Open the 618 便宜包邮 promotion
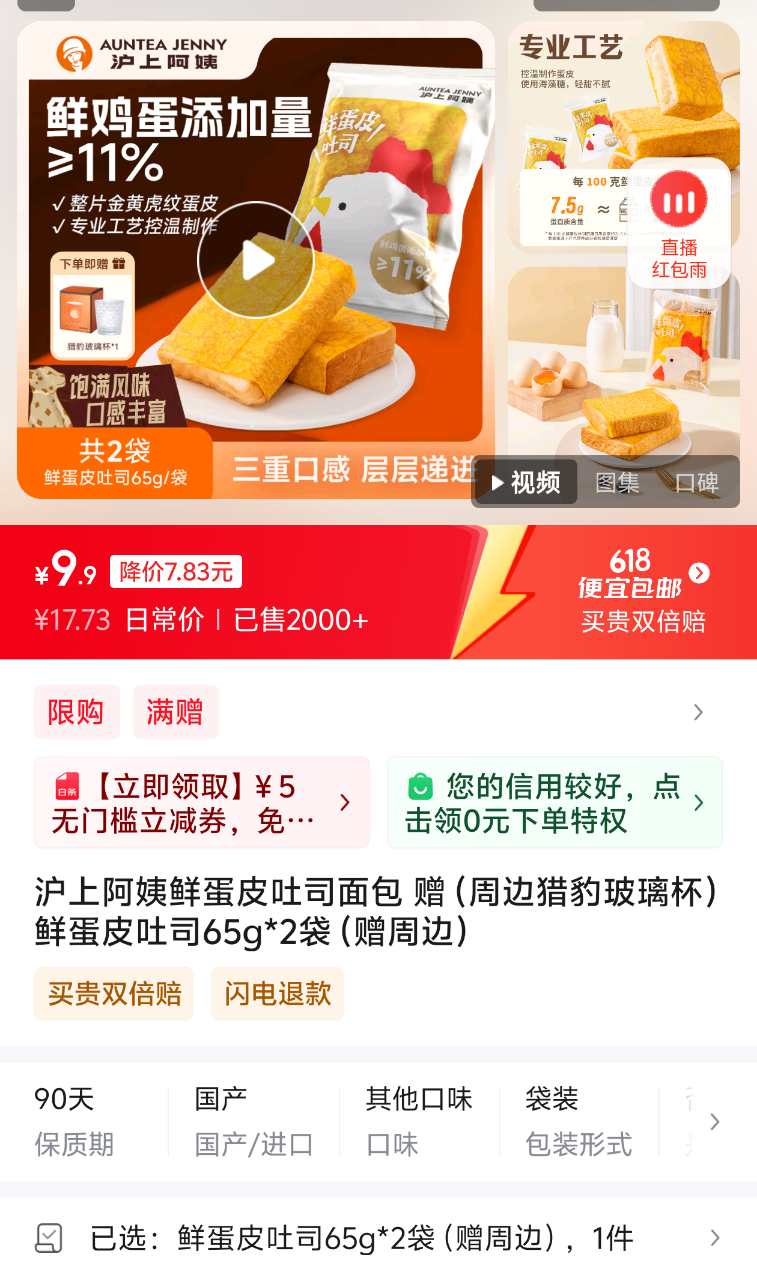 643,591
